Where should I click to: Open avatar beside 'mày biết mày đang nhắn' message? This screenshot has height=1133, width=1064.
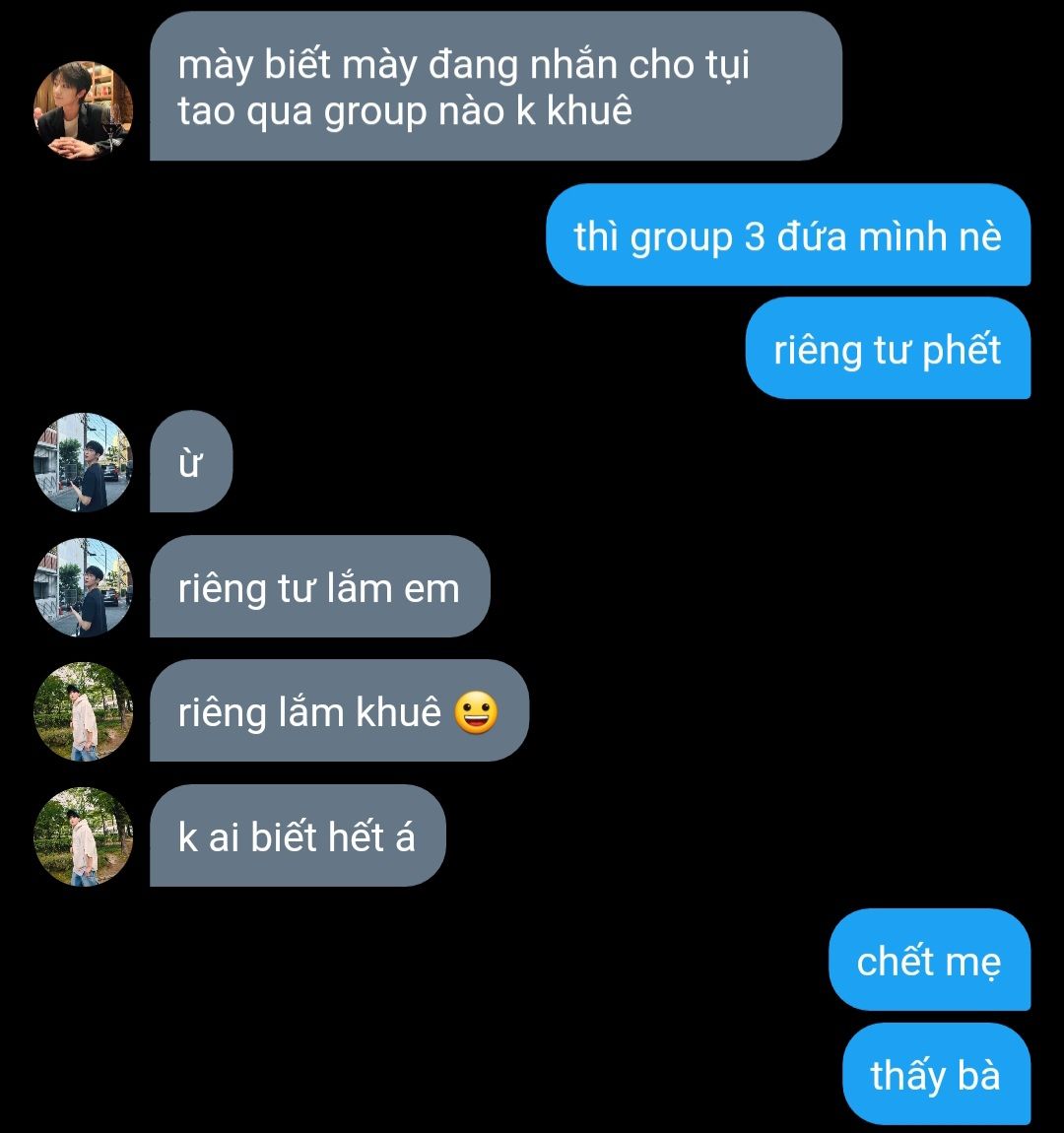pyautogui.click(x=83, y=110)
